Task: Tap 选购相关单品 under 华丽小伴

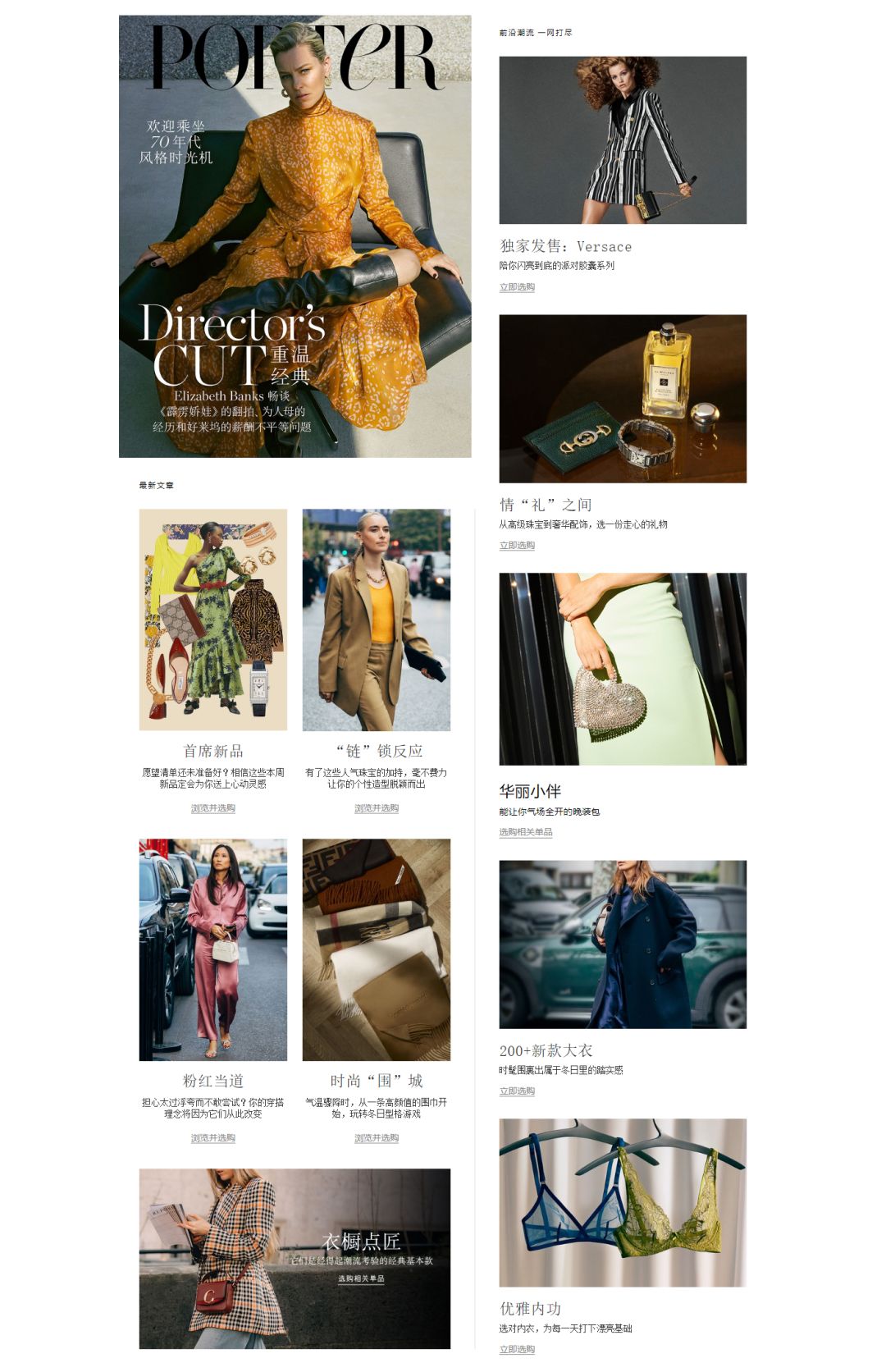Action: 526,832
